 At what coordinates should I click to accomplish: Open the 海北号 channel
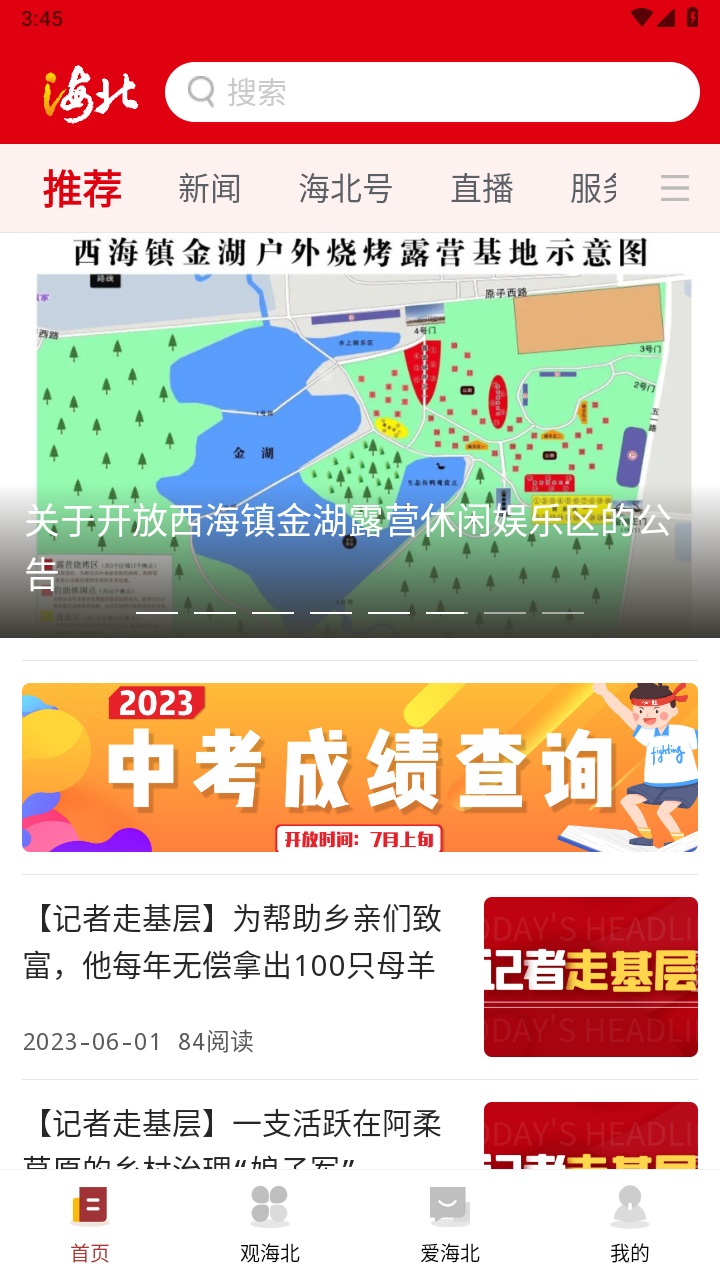[346, 188]
